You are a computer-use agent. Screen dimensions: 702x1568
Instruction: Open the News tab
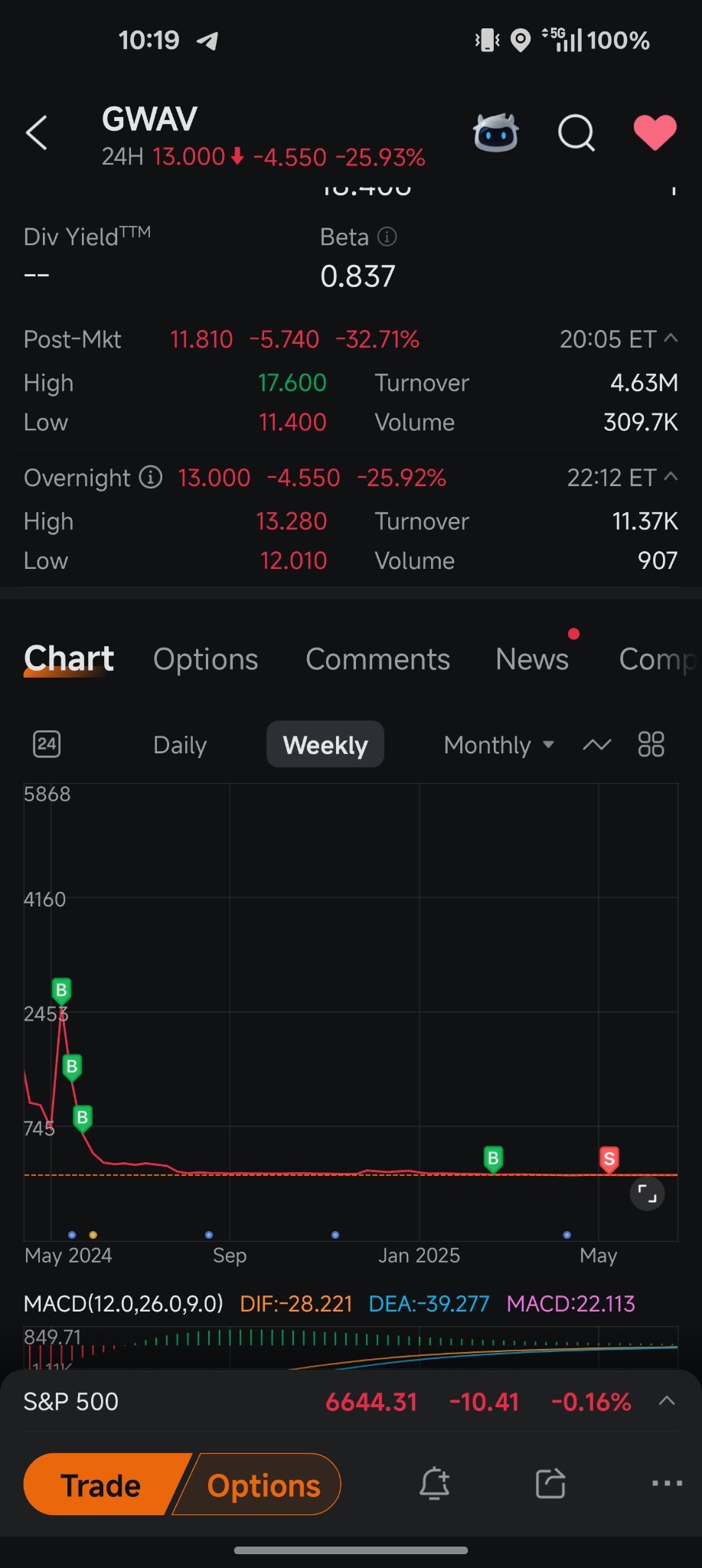[x=532, y=659]
